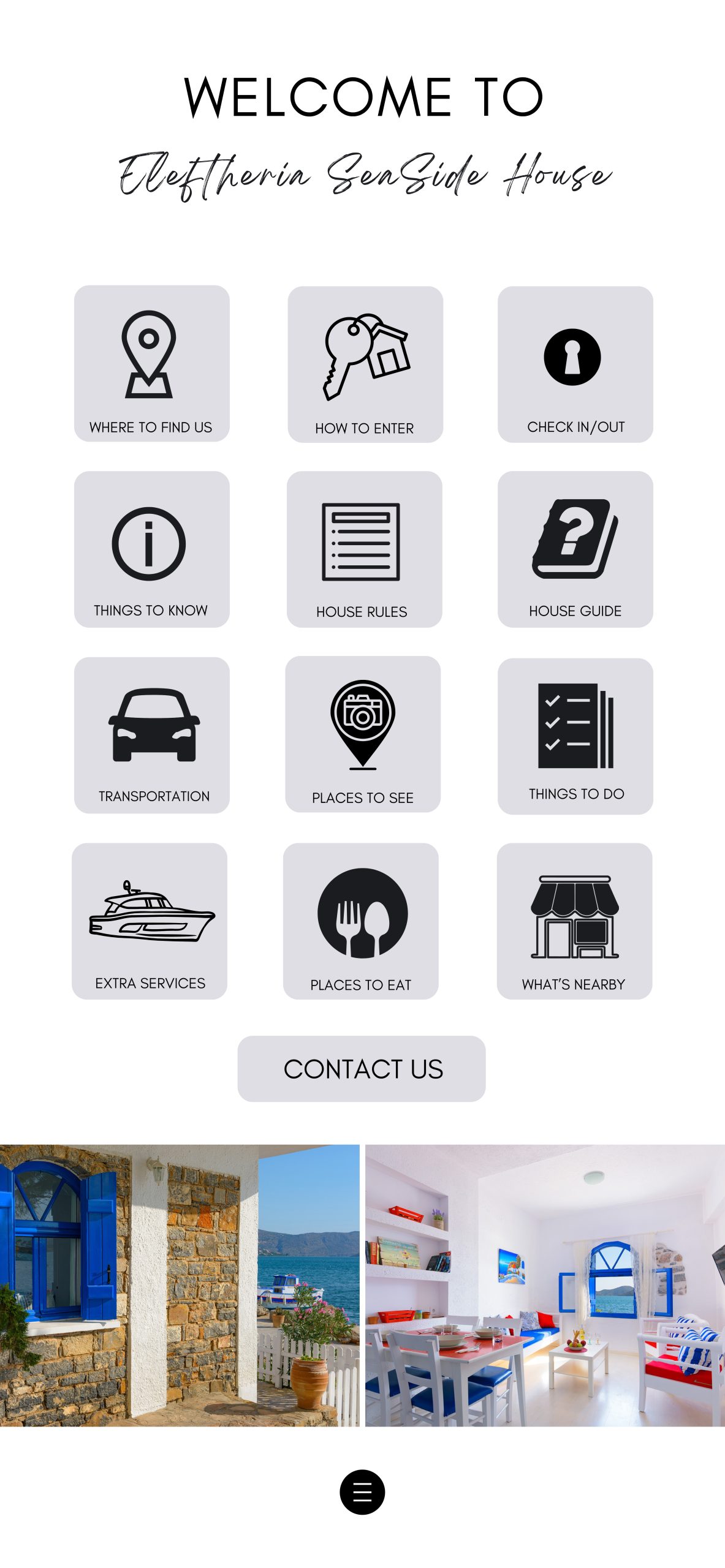725x1568 pixels.
Task: Tap the How To Enter tile
Action: point(365,364)
